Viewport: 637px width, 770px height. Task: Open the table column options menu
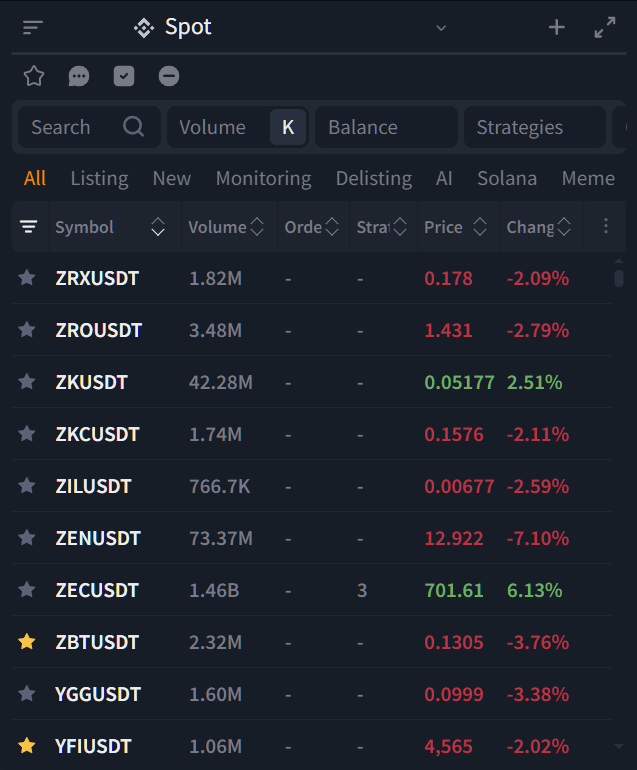(605, 227)
